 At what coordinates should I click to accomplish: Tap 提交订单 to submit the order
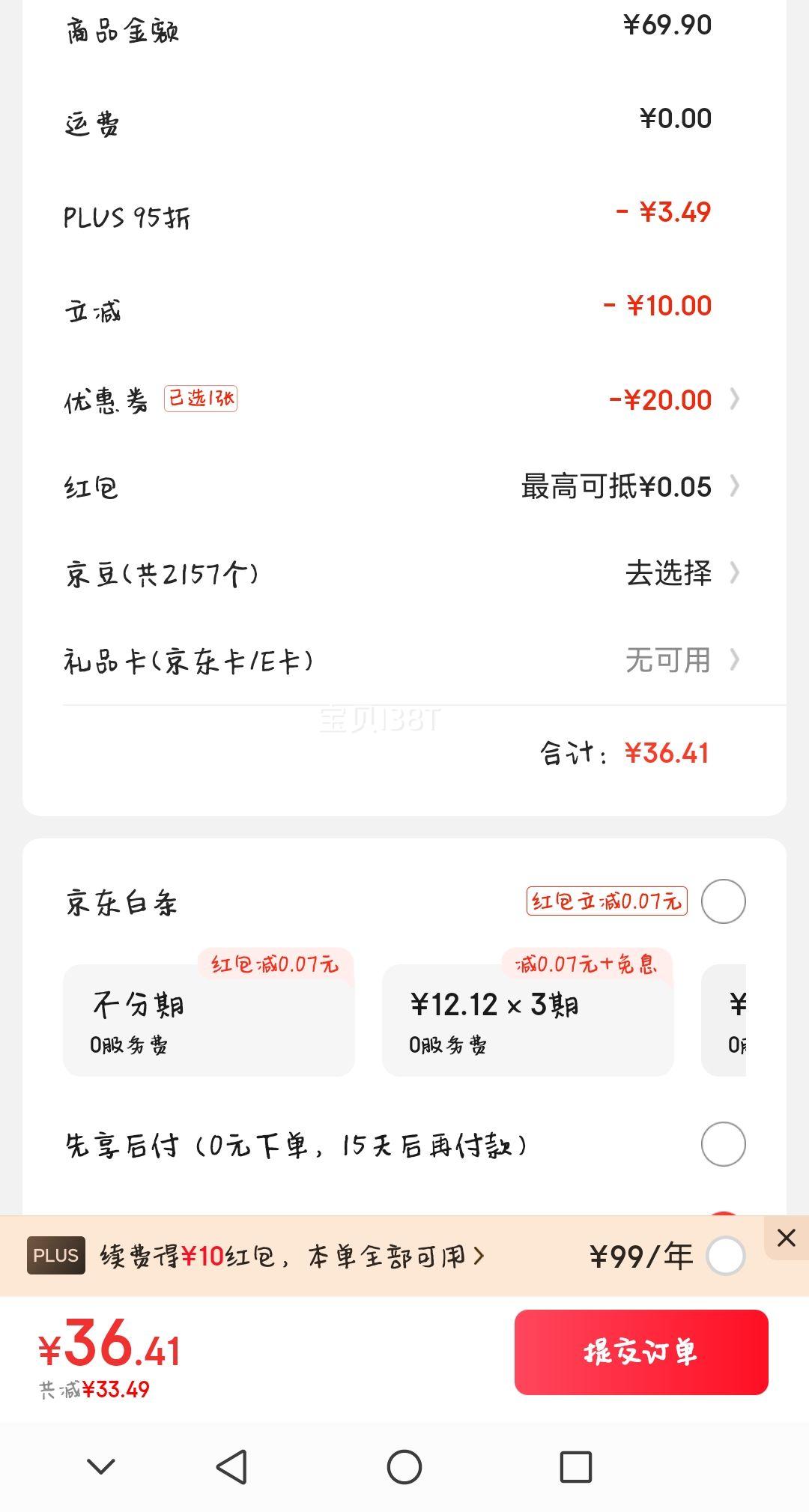tap(641, 1352)
